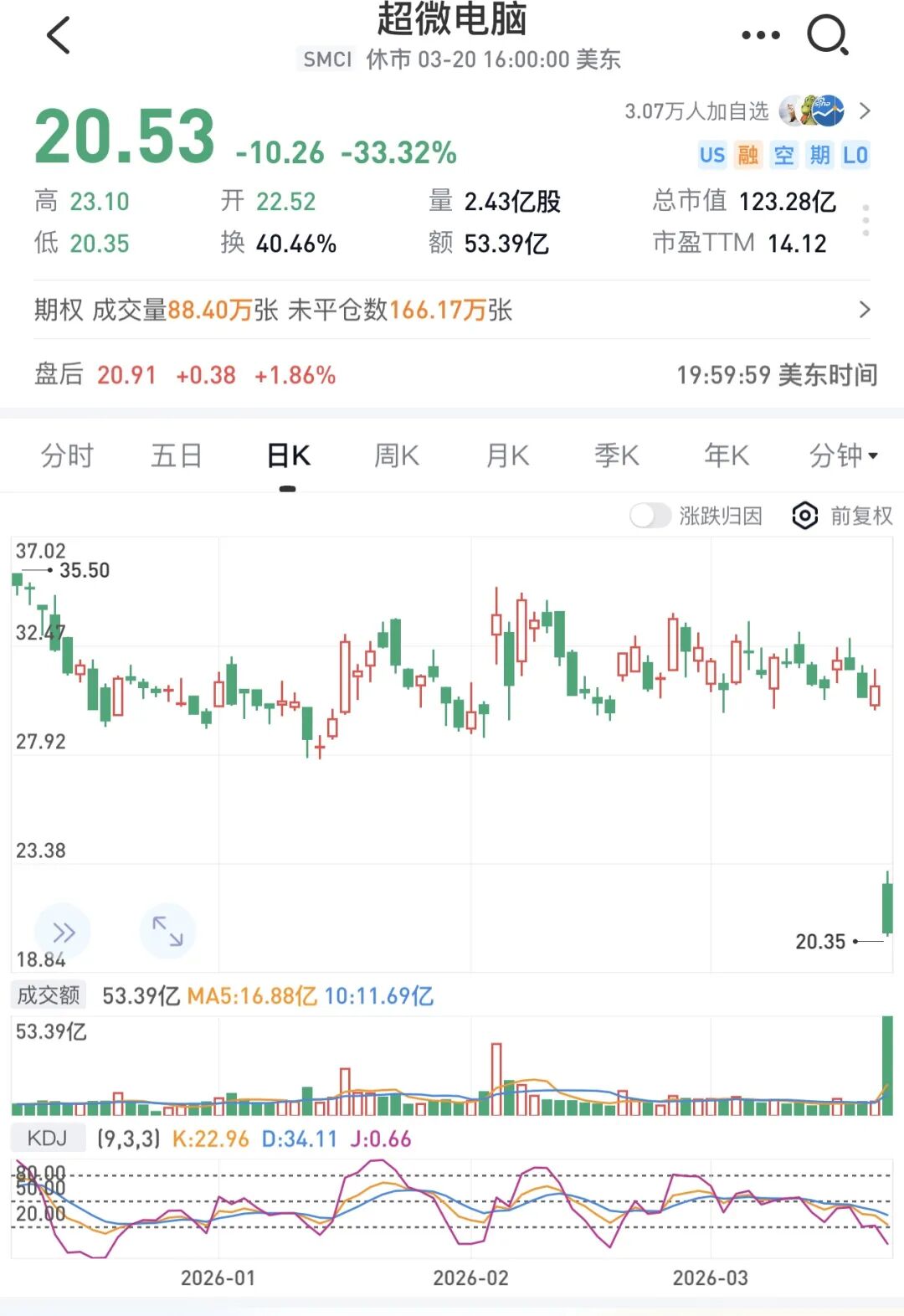Open the 3.07万人加自选 watchers list
Viewport: 904px width, 1316px height.
pyautogui.click(x=745, y=111)
